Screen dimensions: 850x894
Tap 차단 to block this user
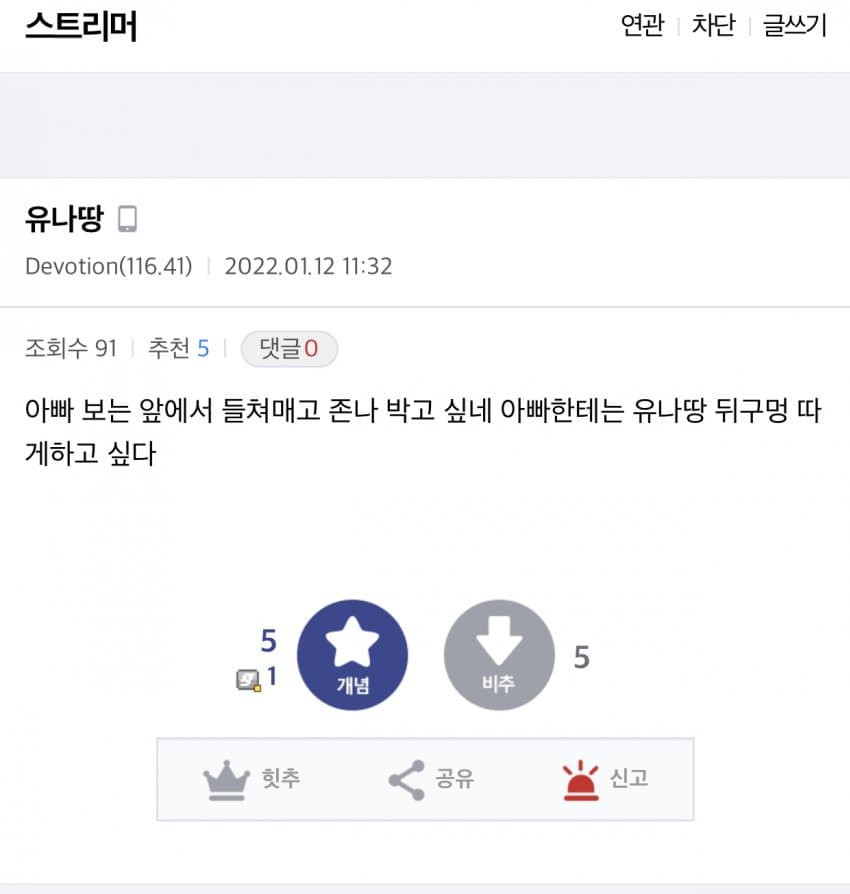pyautogui.click(x=713, y=26)
